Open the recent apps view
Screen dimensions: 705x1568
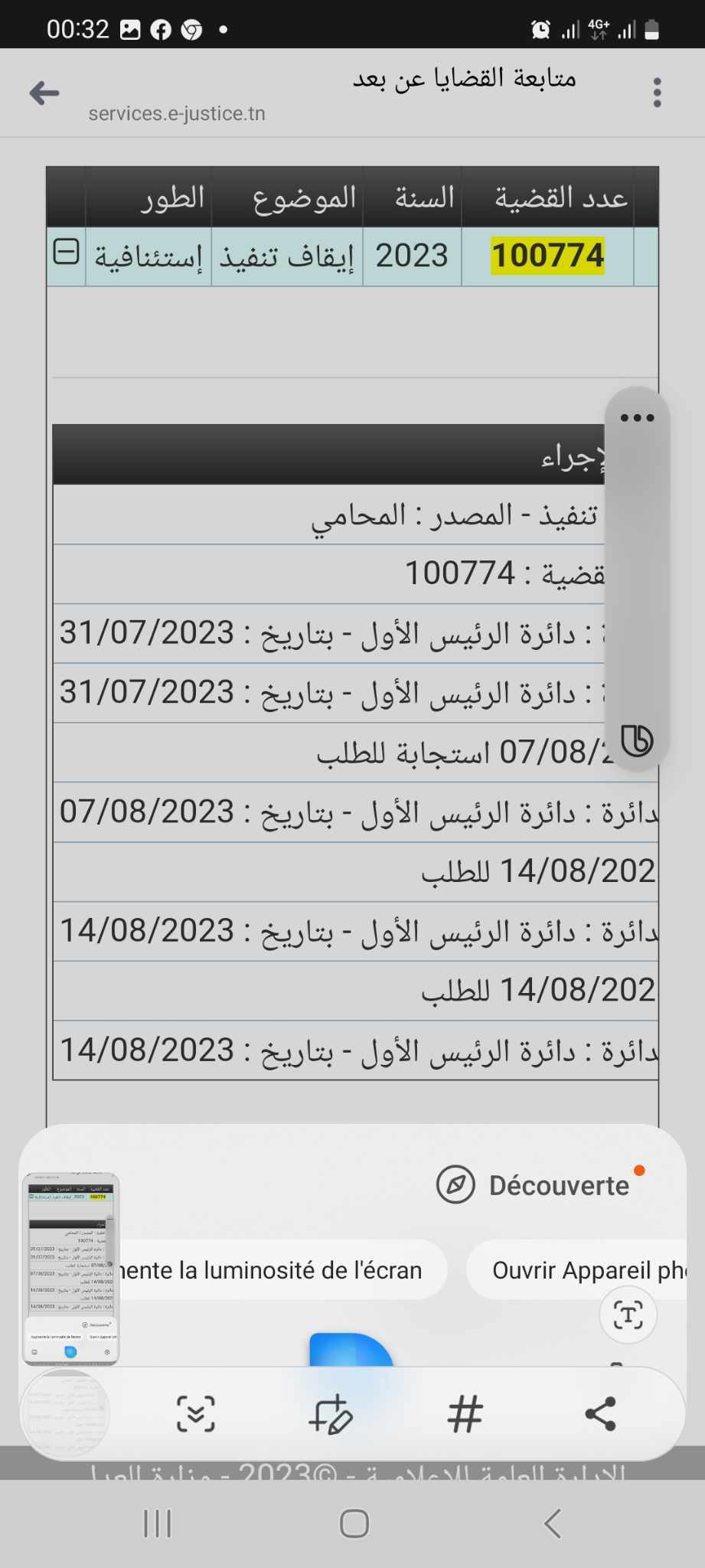pos(158,1524)
